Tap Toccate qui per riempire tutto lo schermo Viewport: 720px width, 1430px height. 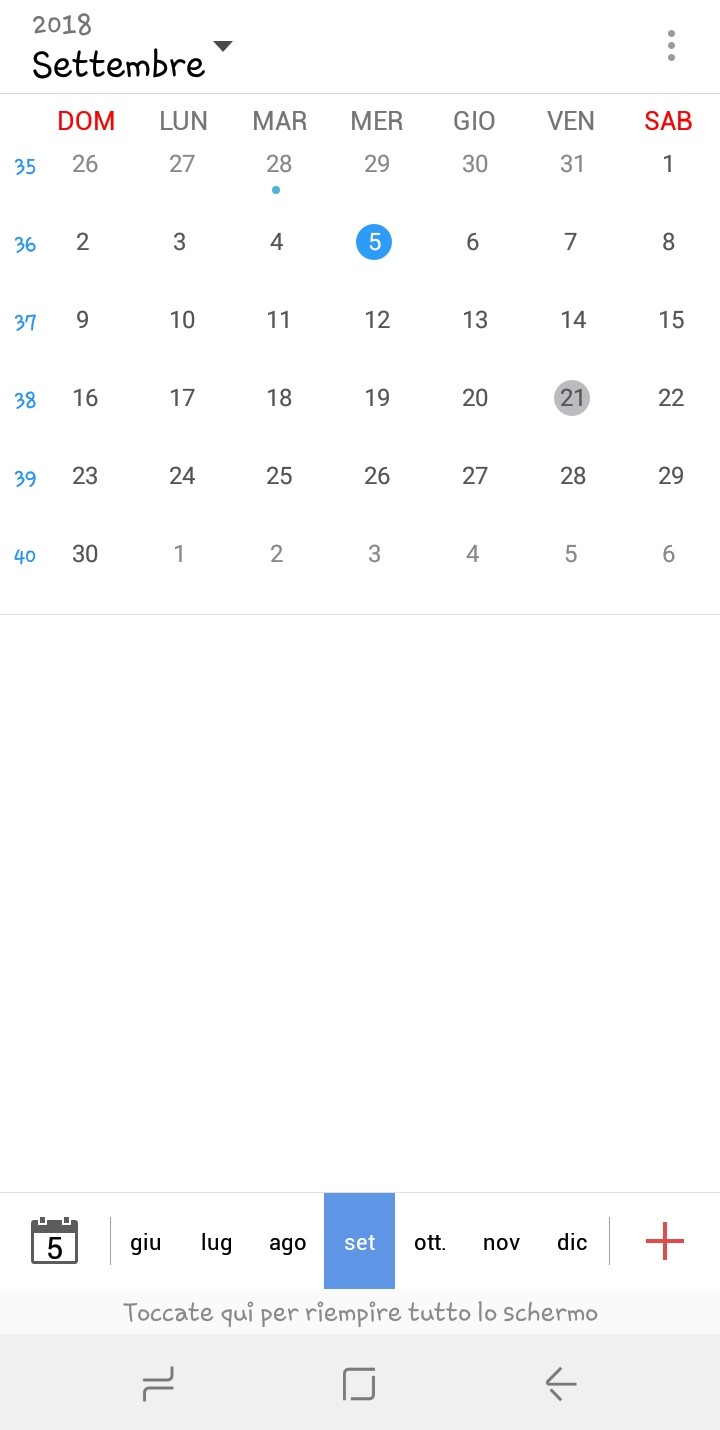tap(360, 1312)
